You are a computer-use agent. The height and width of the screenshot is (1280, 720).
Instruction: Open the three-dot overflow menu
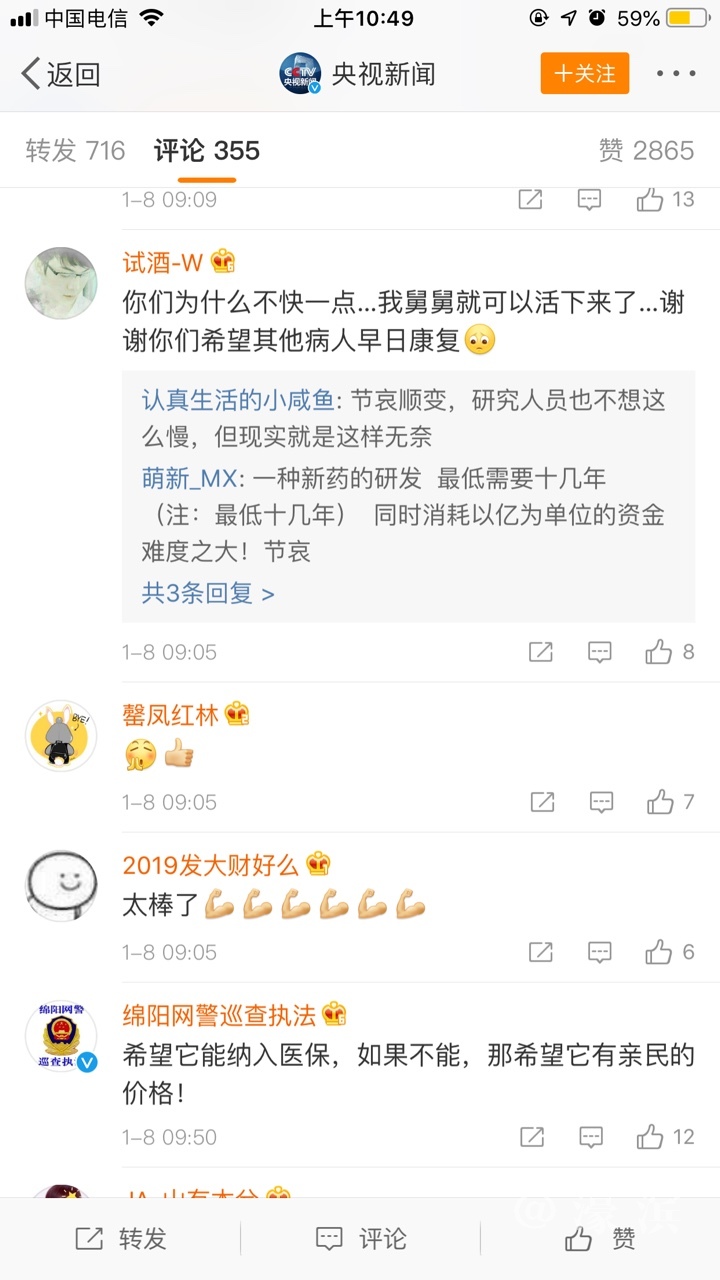pyautogui.click(x=676, y=74)
